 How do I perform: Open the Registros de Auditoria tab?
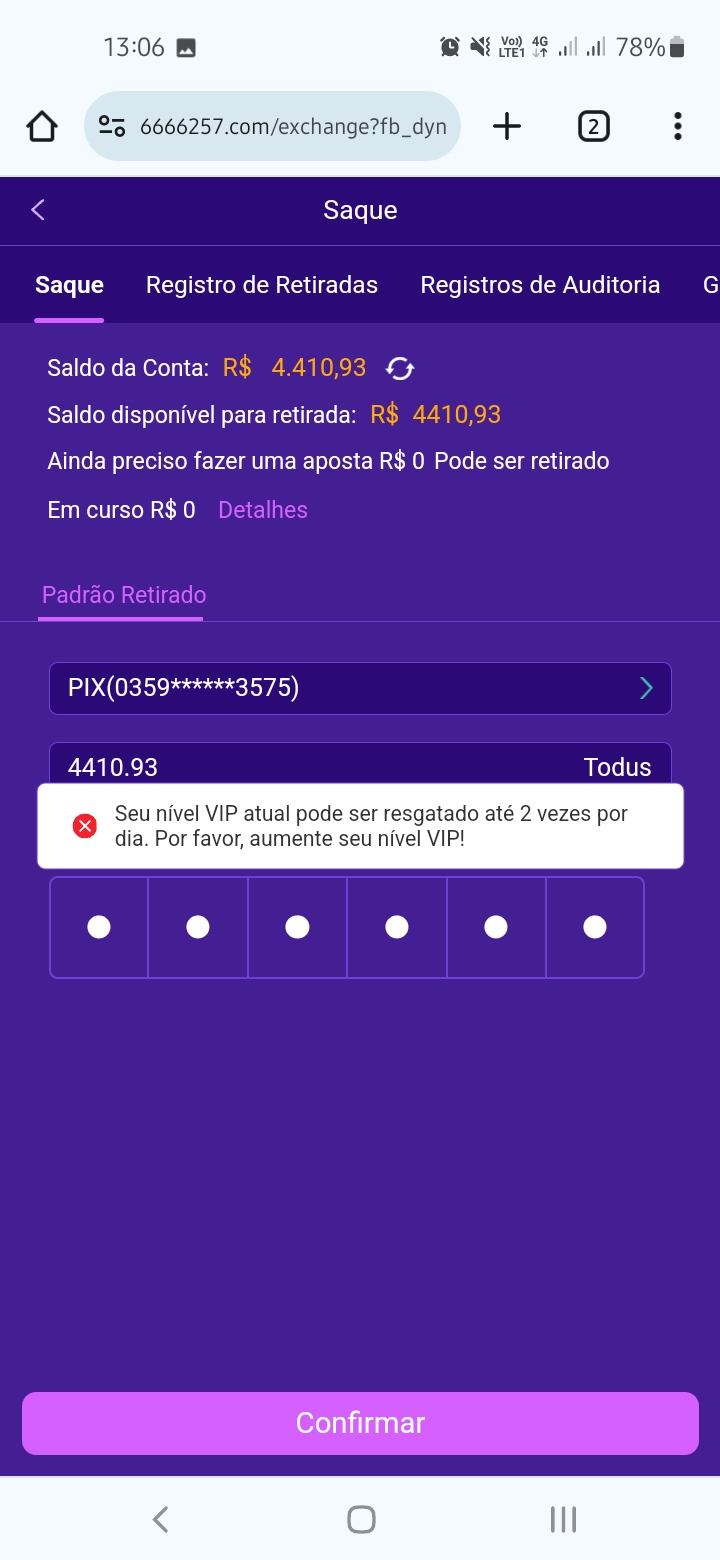point(540,285)
